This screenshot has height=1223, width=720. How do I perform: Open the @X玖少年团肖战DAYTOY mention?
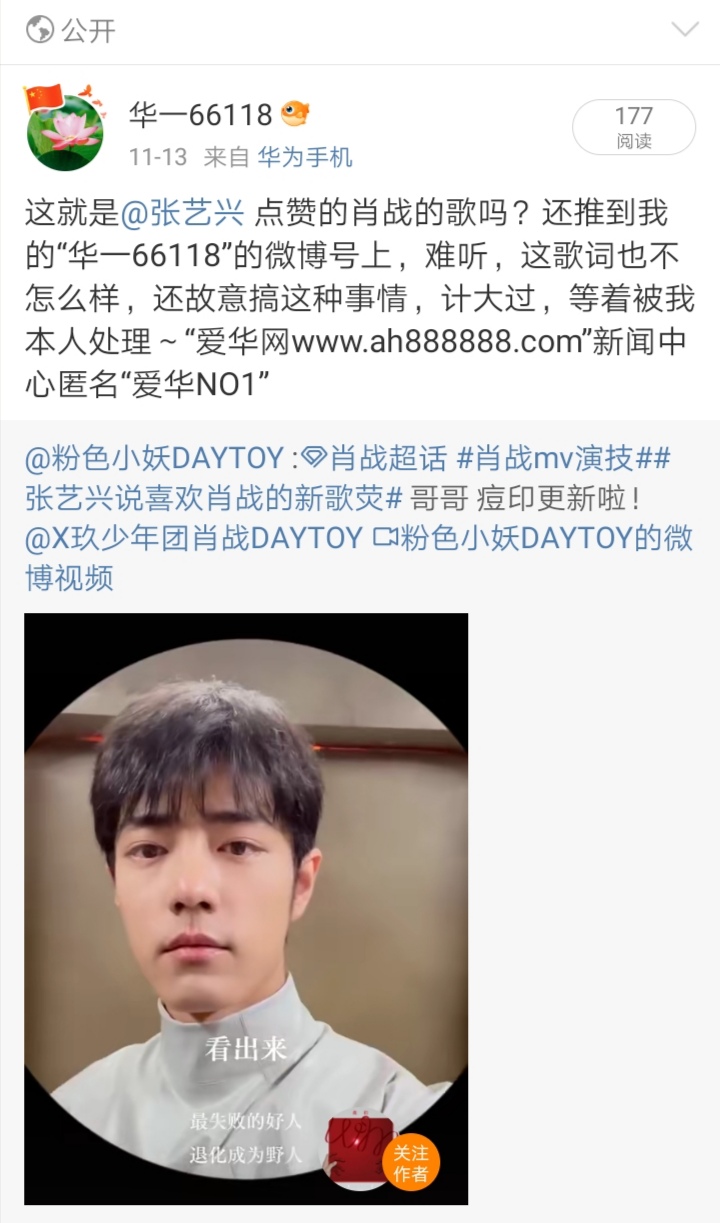[x=194, y=538]
